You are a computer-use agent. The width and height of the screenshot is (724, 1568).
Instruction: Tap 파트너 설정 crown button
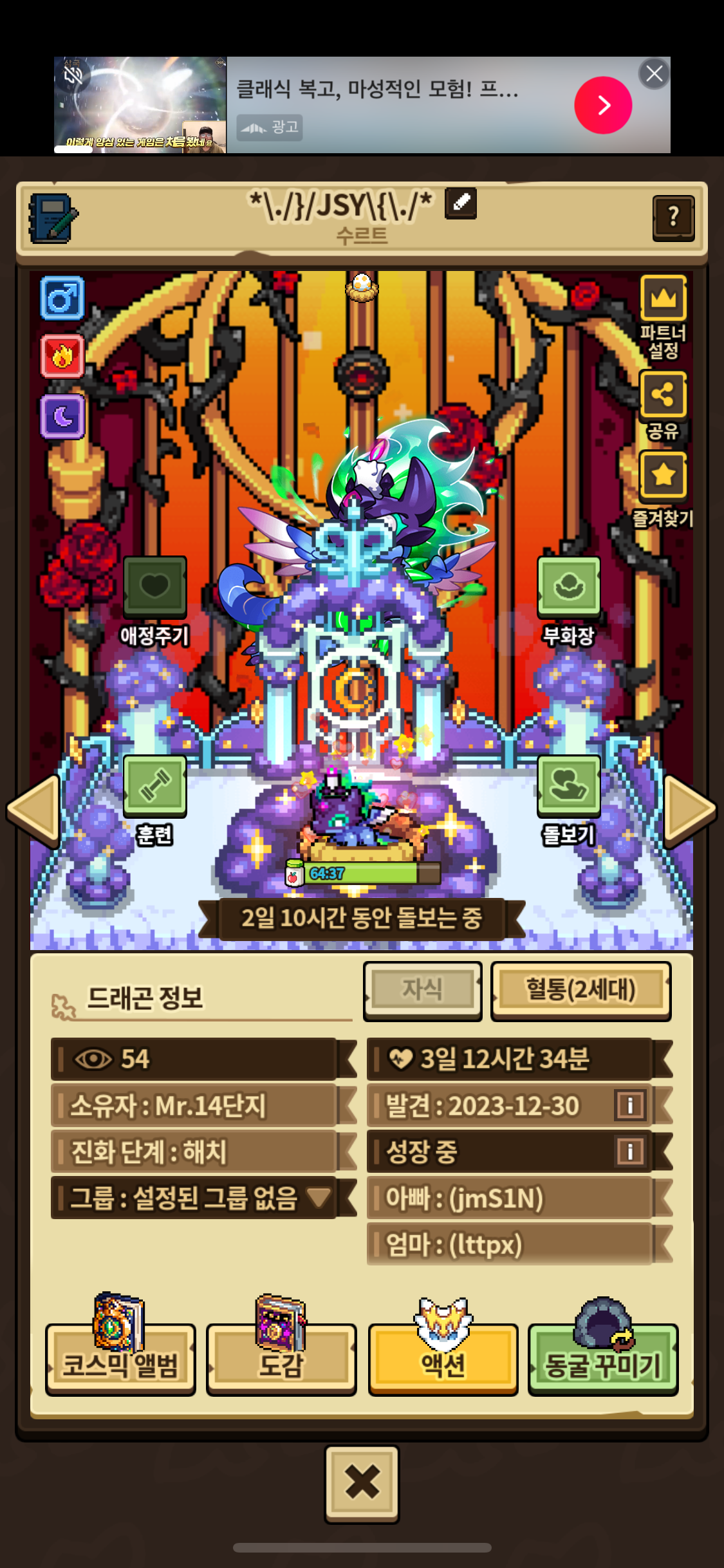[663, 298]
